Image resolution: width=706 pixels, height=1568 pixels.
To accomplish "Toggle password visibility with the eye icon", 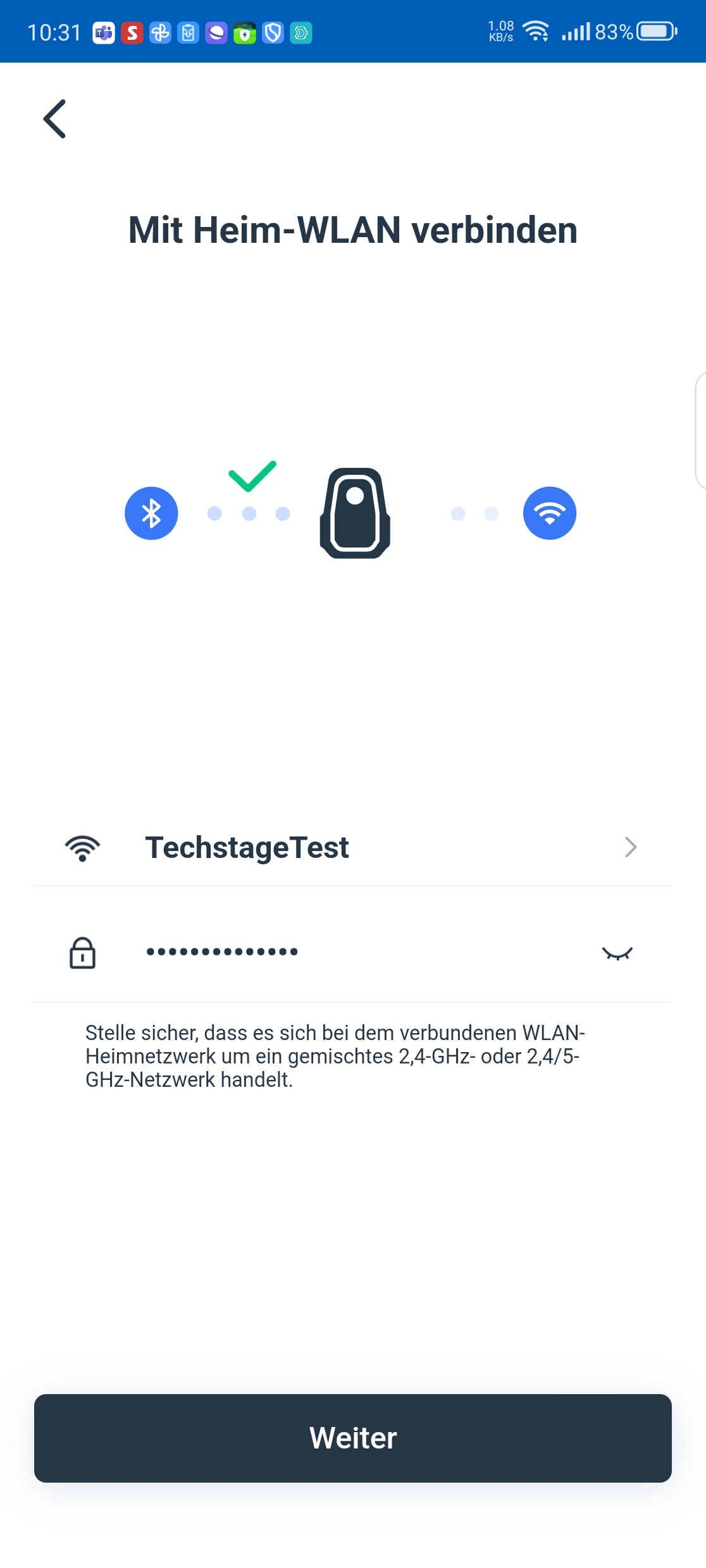I will [617, 953].
